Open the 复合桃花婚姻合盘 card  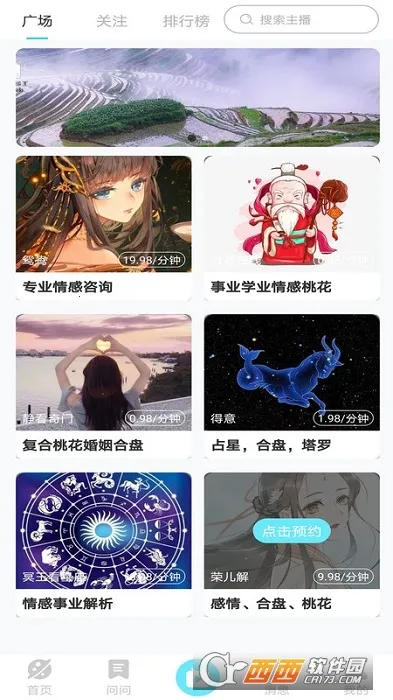pyautogui.click(x=104, y=387)
